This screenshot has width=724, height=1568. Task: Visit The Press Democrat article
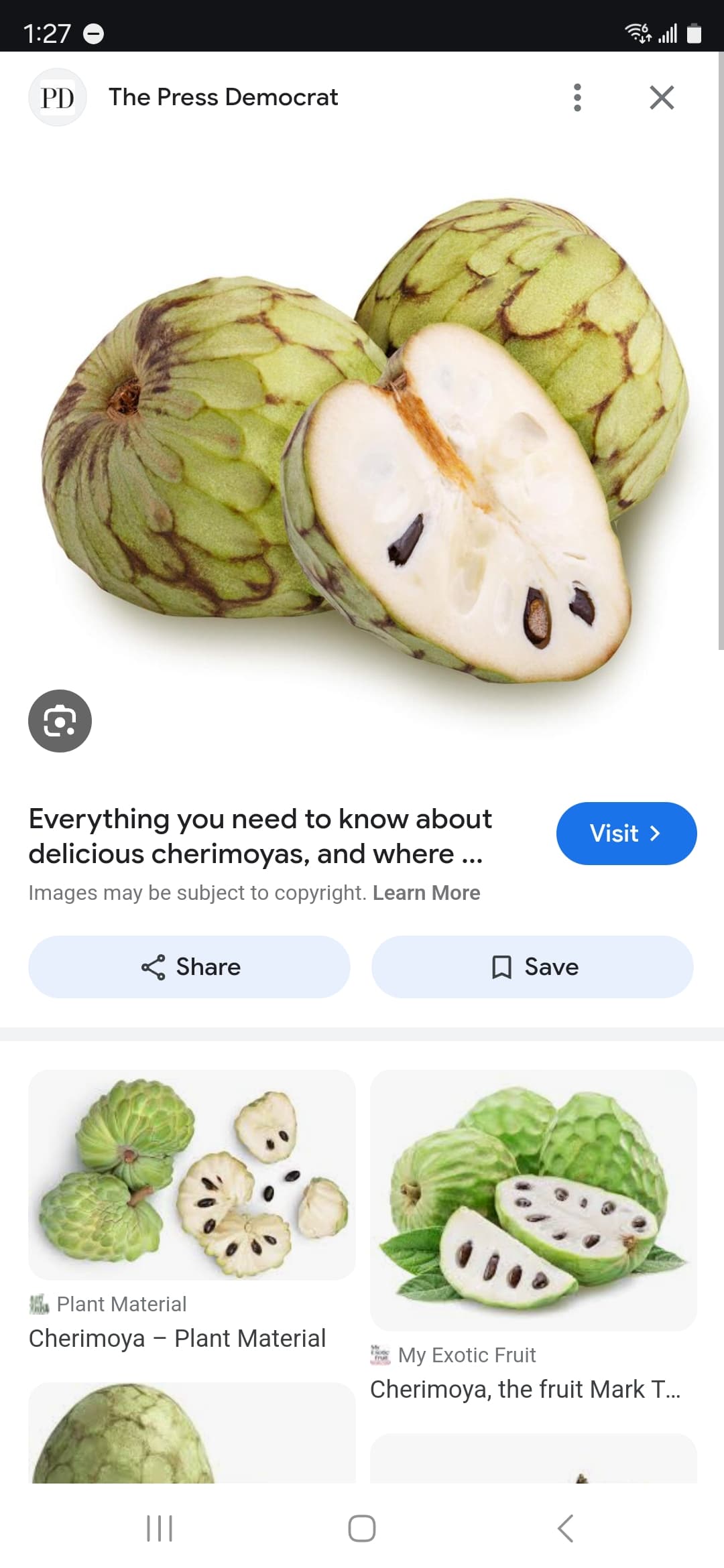pyautogui.click(x=626, y=833)
